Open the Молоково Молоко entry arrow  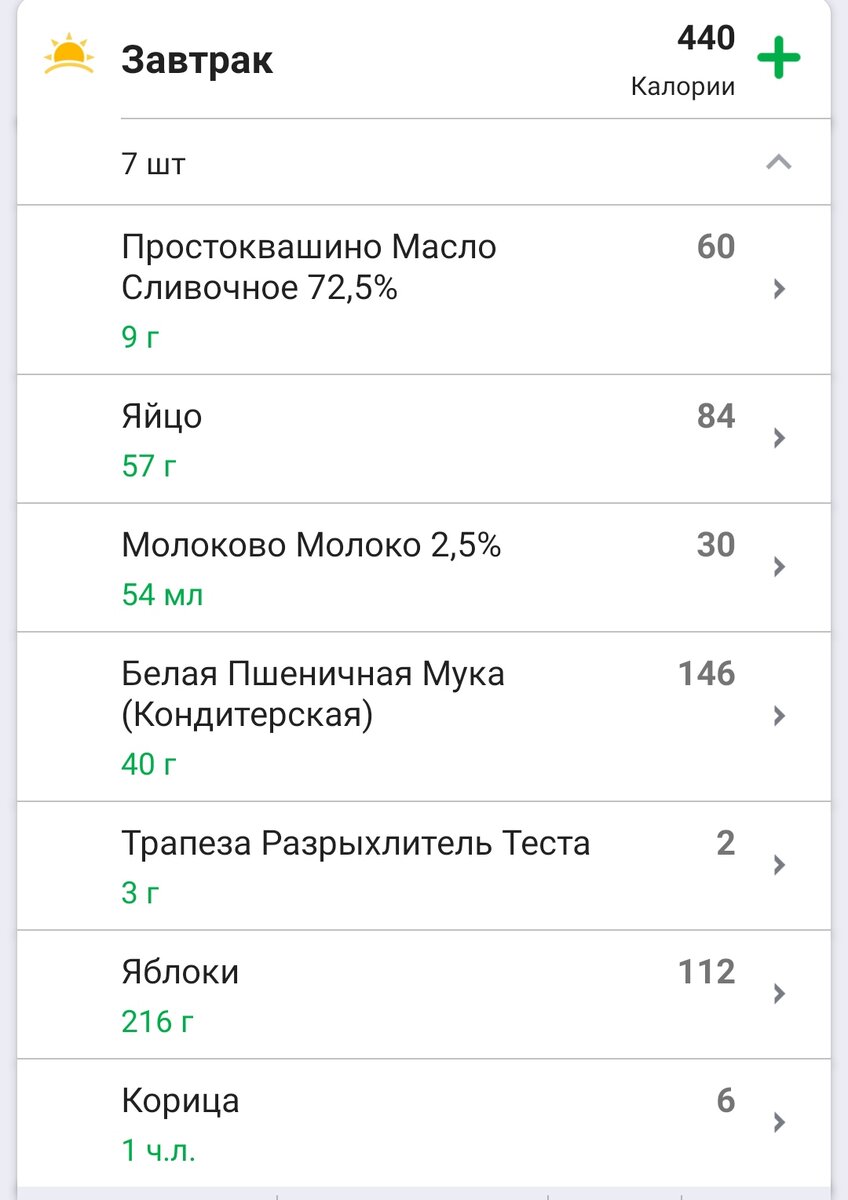[x=779, y=566]
